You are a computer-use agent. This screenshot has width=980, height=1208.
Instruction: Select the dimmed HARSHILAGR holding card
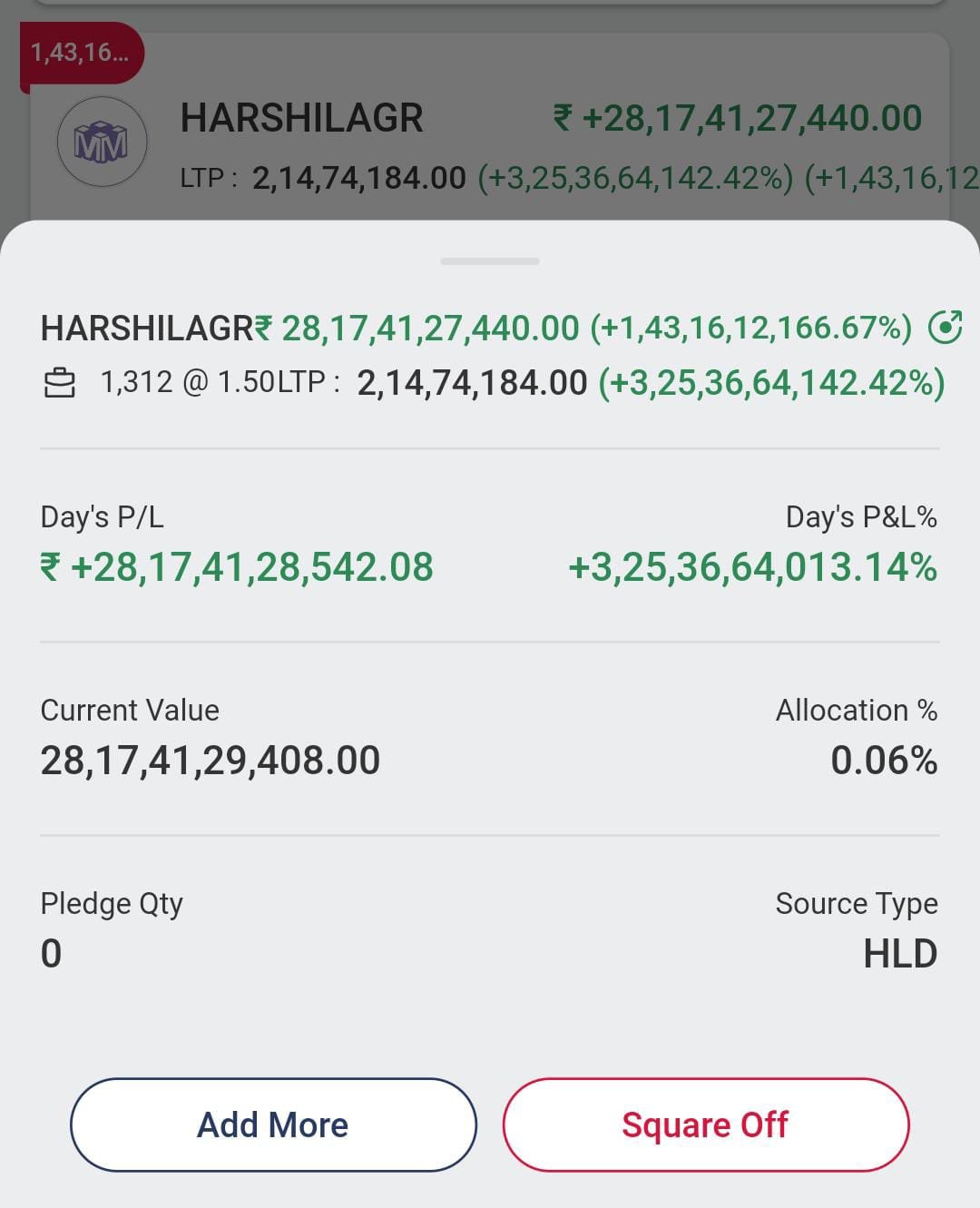(x=490, y=136)
